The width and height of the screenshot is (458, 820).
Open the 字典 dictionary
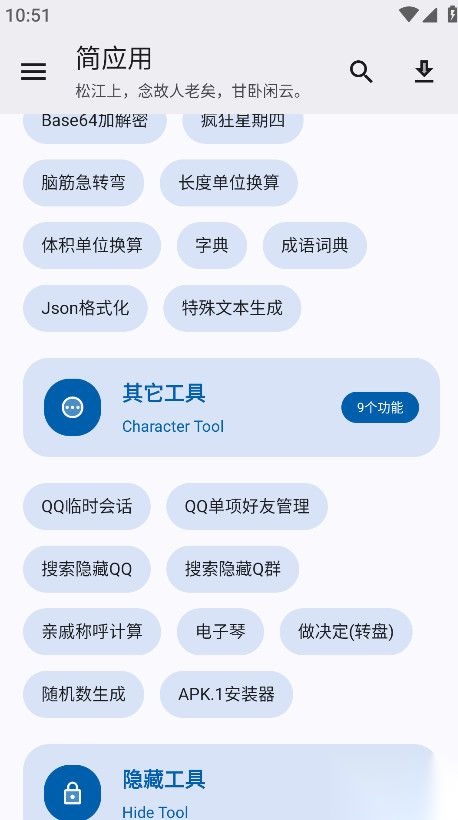(212, 245)
